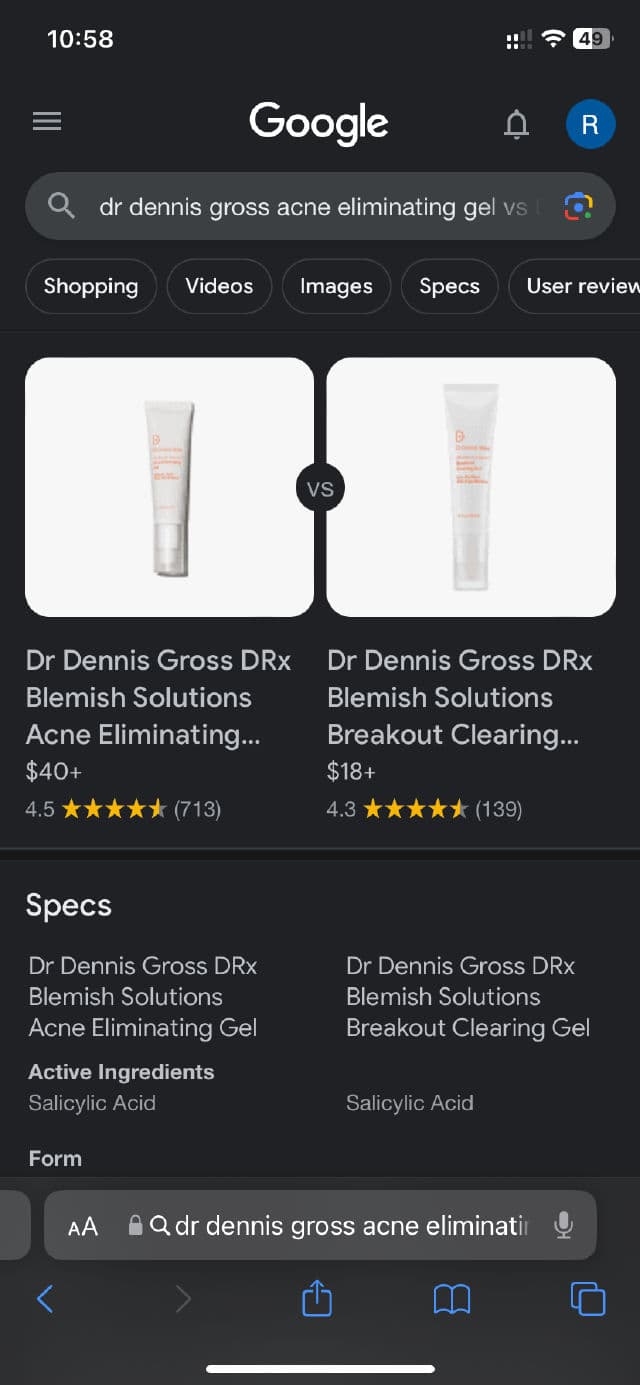Open the Acne Eliminating Gel product card
Viewport: 640px width, 1385px height.
(169, 487)
